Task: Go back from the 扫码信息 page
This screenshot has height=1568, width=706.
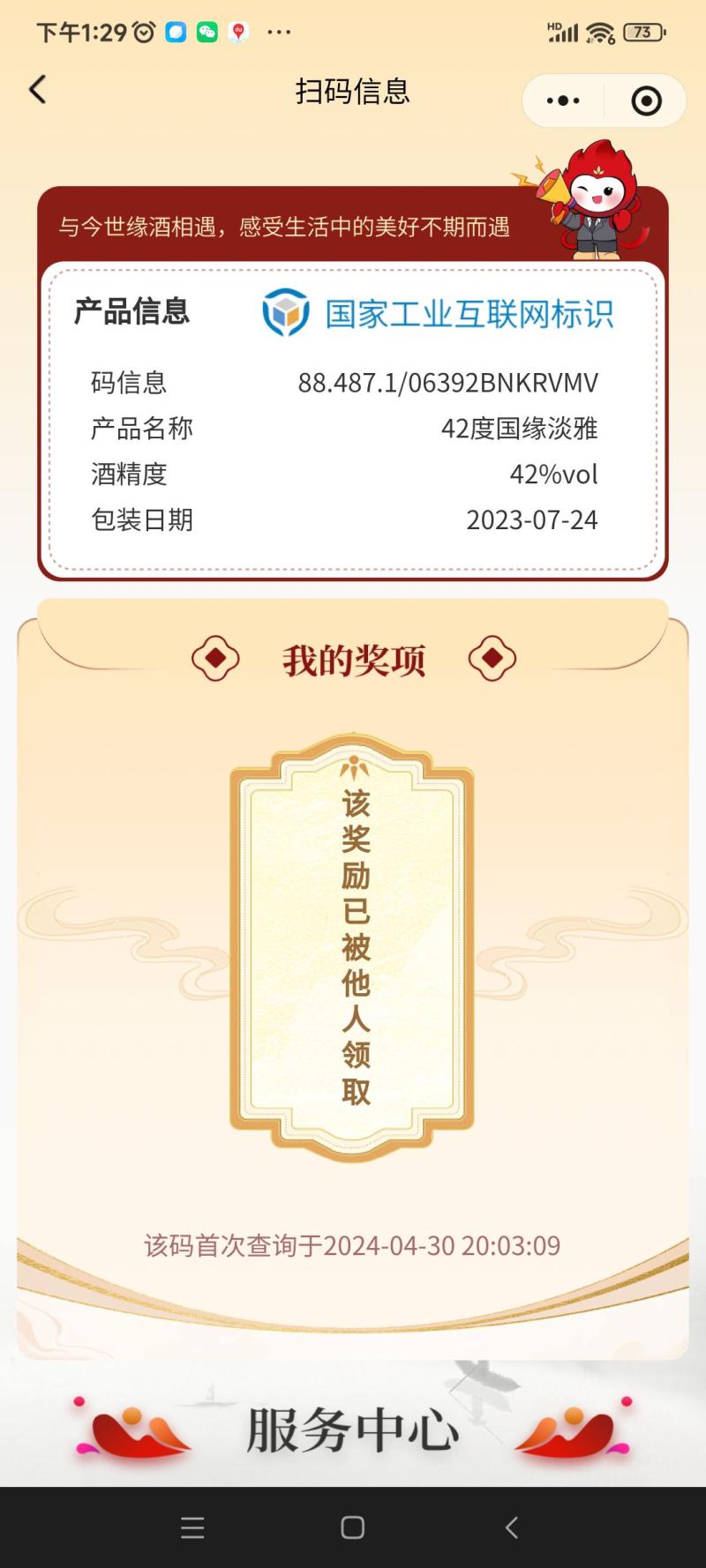Action: [x=38, y=90]
